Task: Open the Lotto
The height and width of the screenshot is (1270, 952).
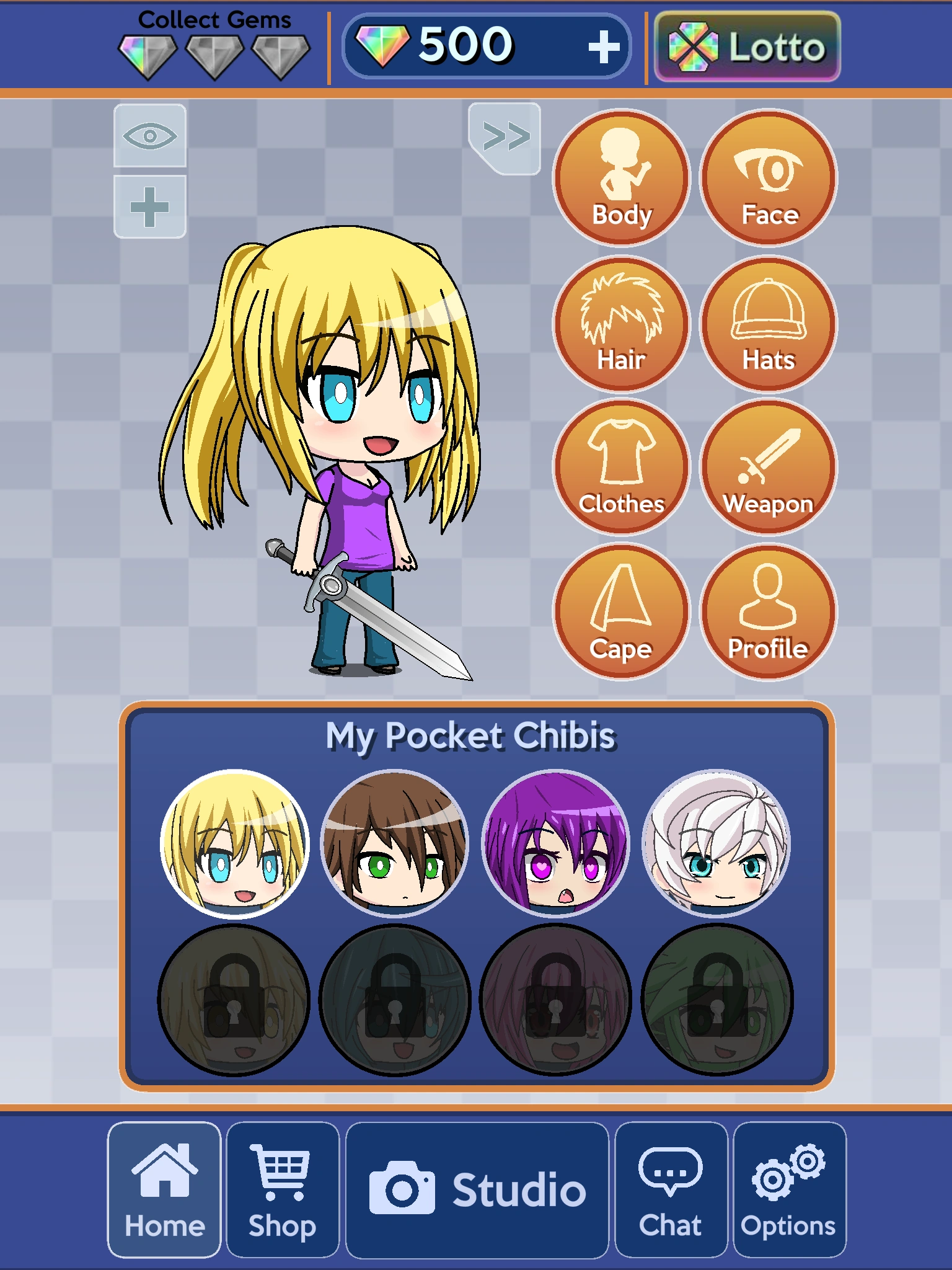Action: pos(747,47)
